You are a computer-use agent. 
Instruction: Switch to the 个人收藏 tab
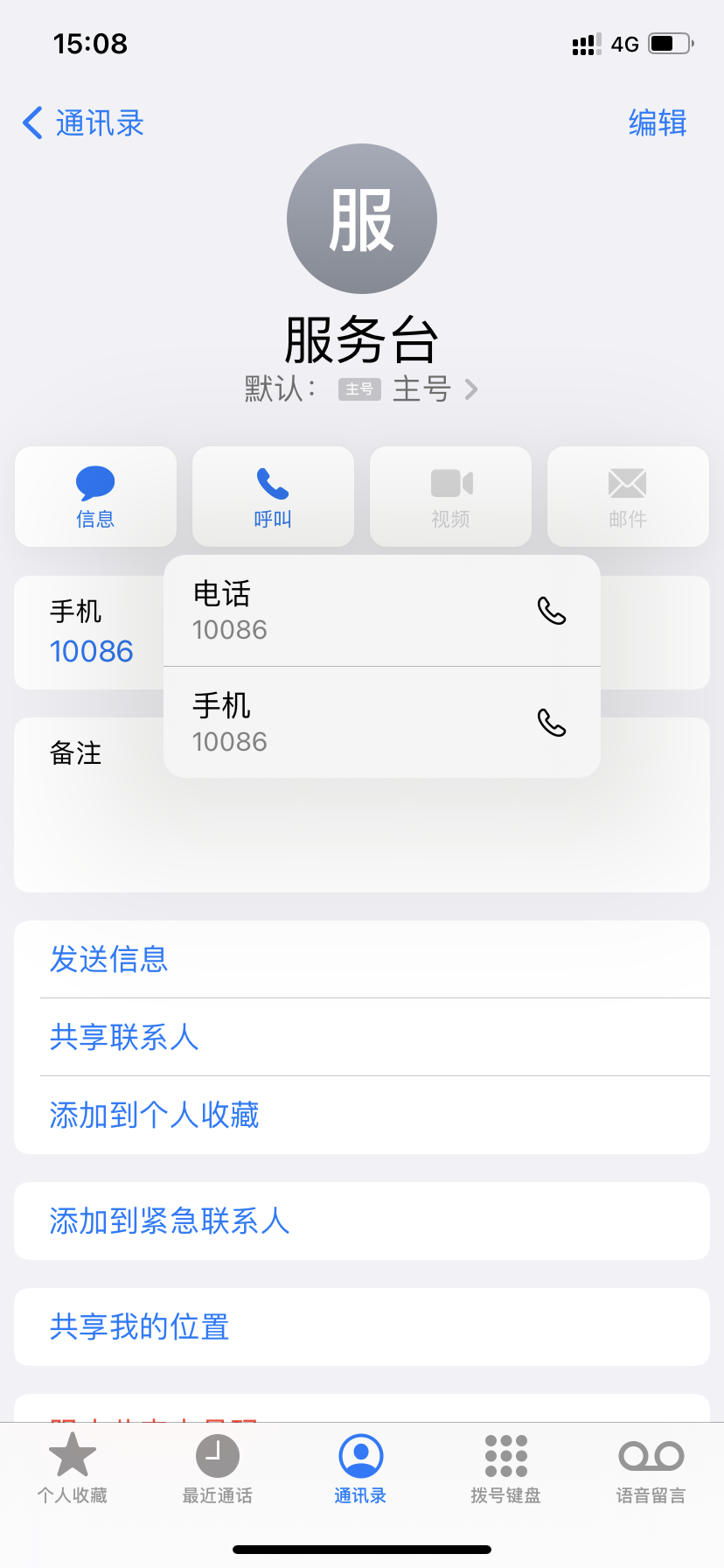(x=73, y=1470)
